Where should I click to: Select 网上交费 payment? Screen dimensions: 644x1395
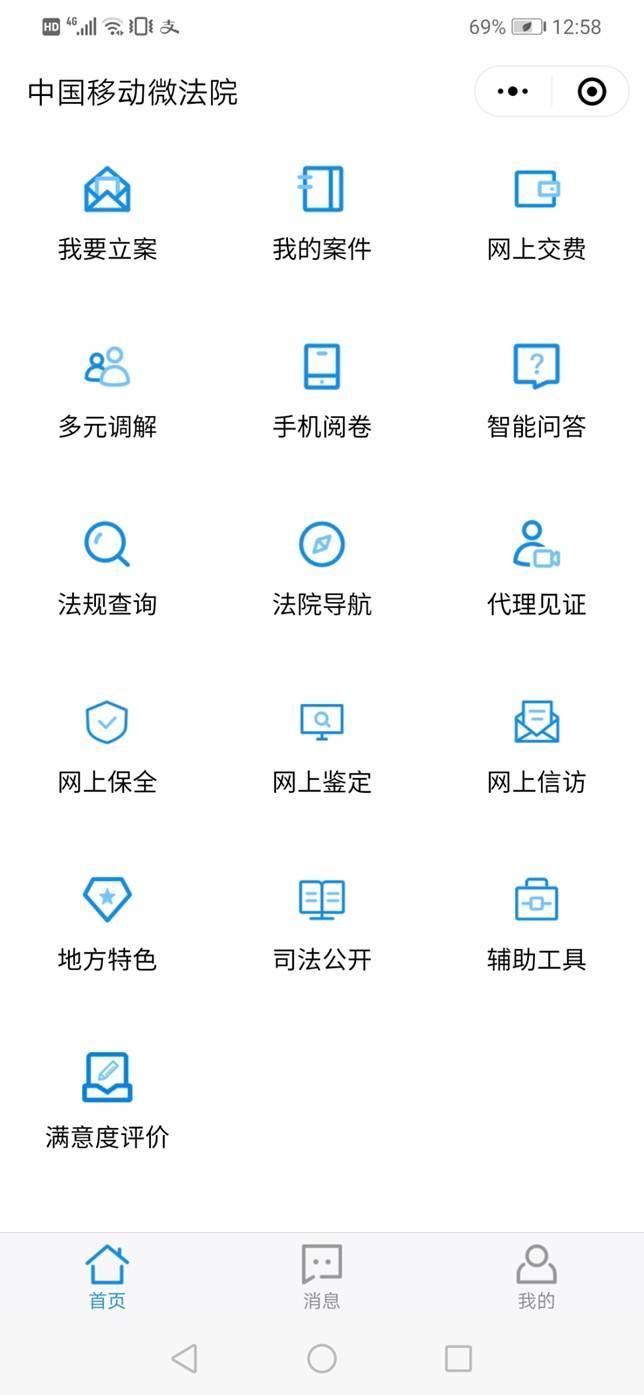pos(537,214)
